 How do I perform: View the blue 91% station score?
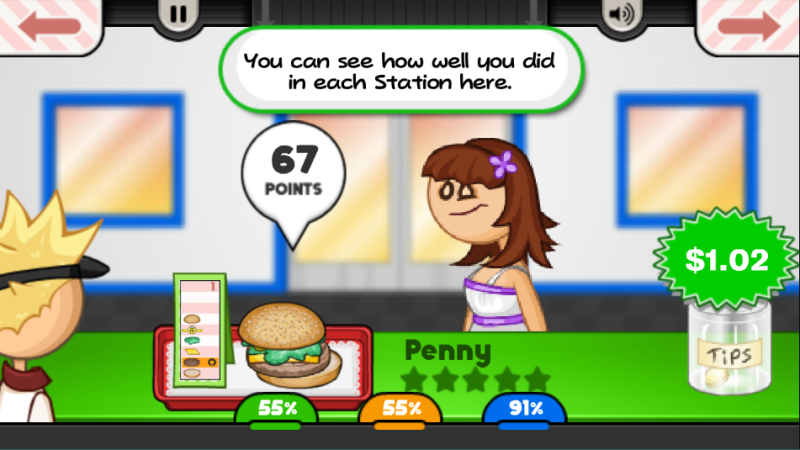pos(524,408)
